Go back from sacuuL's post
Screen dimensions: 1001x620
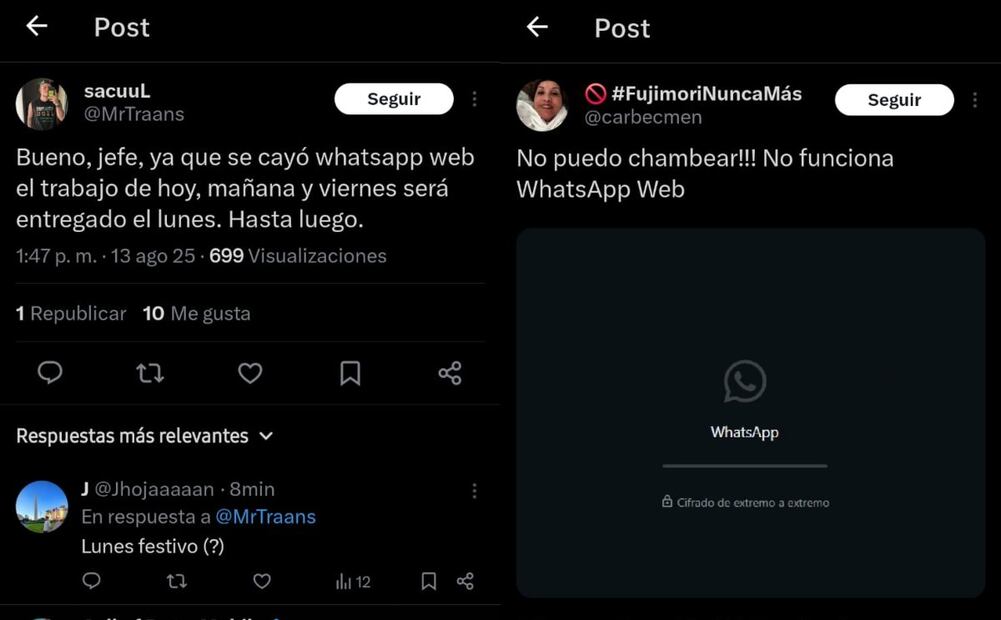37,27
